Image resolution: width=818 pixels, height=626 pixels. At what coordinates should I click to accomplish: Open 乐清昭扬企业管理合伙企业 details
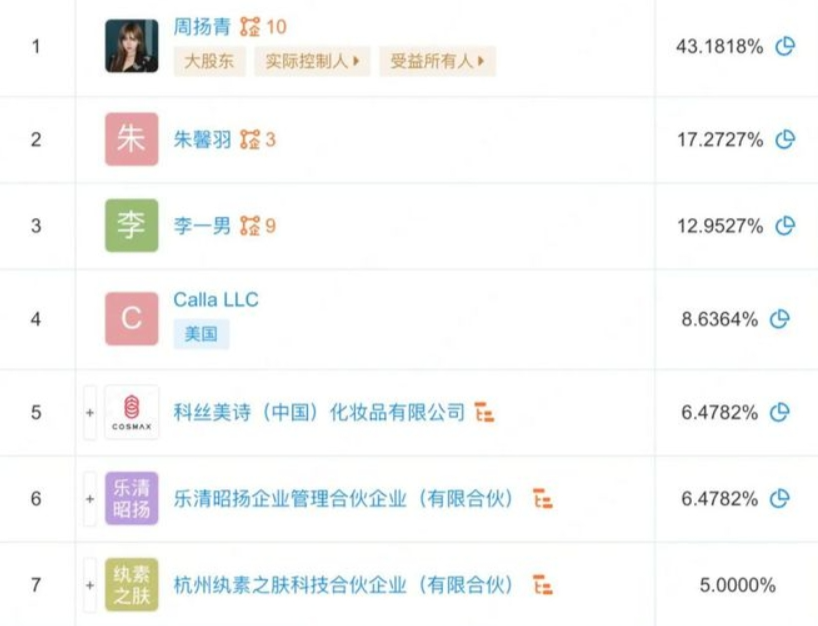[x=343, y=498]
